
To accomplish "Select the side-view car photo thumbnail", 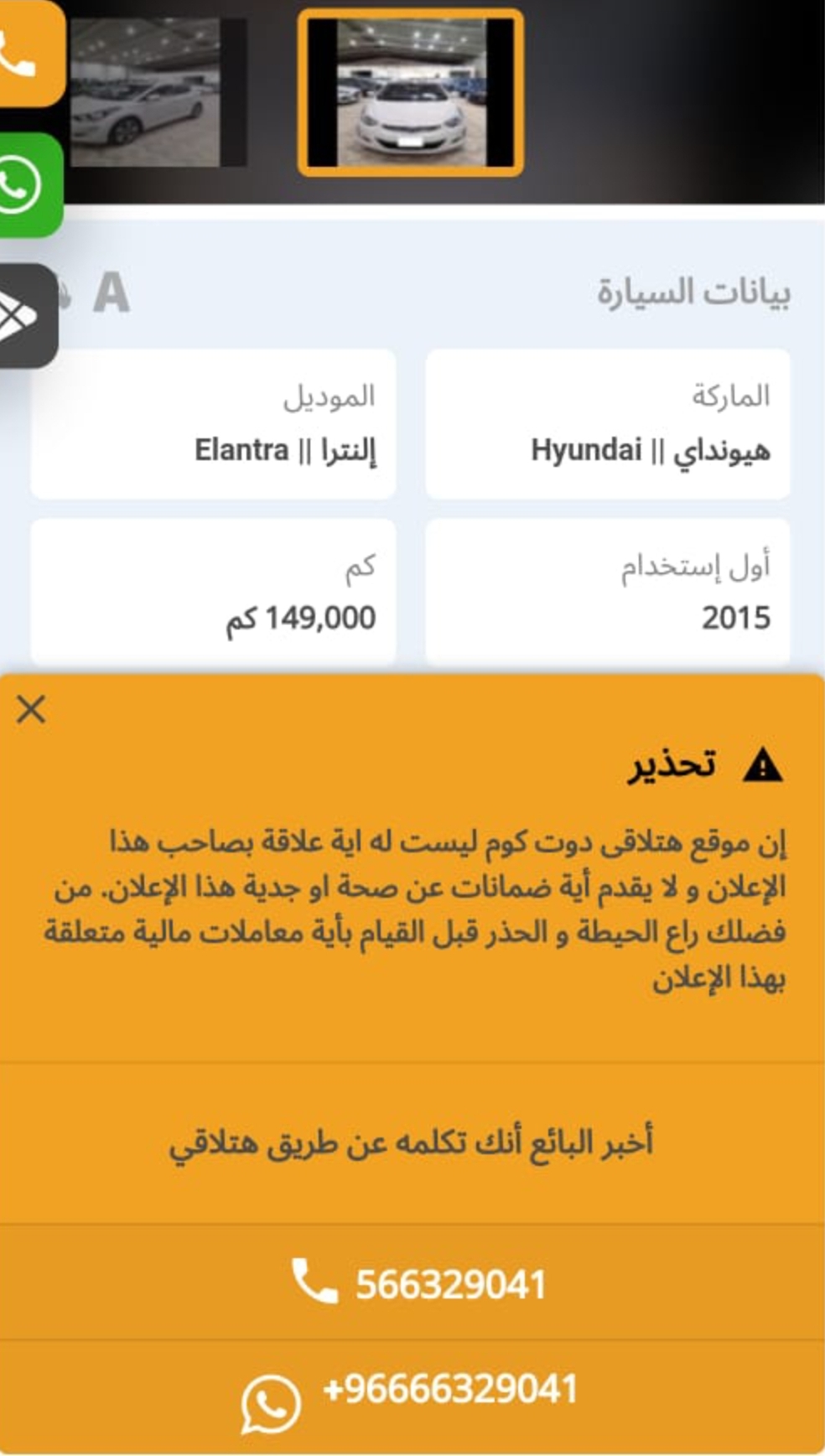I will (x=158, y=92).
